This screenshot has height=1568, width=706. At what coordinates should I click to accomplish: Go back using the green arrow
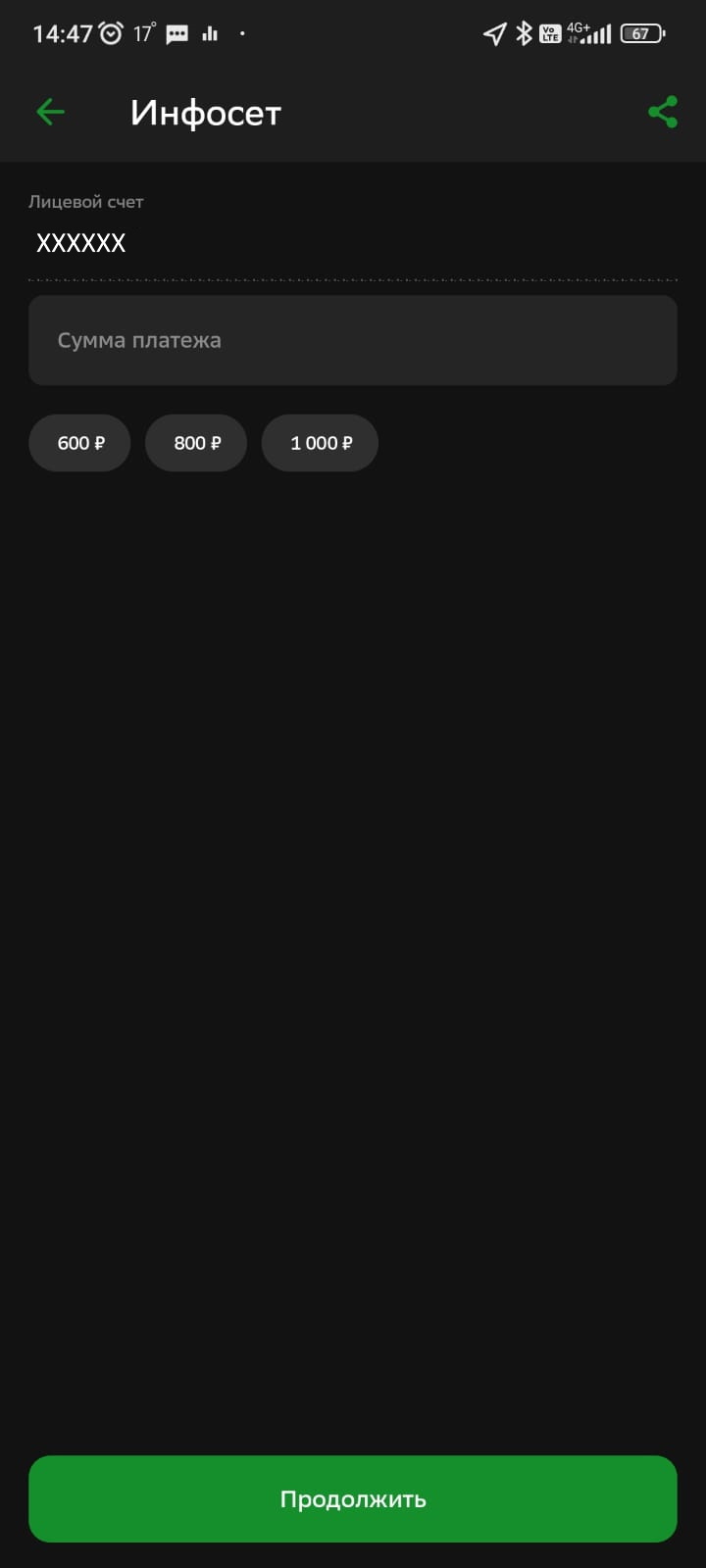tap(50, 113)
